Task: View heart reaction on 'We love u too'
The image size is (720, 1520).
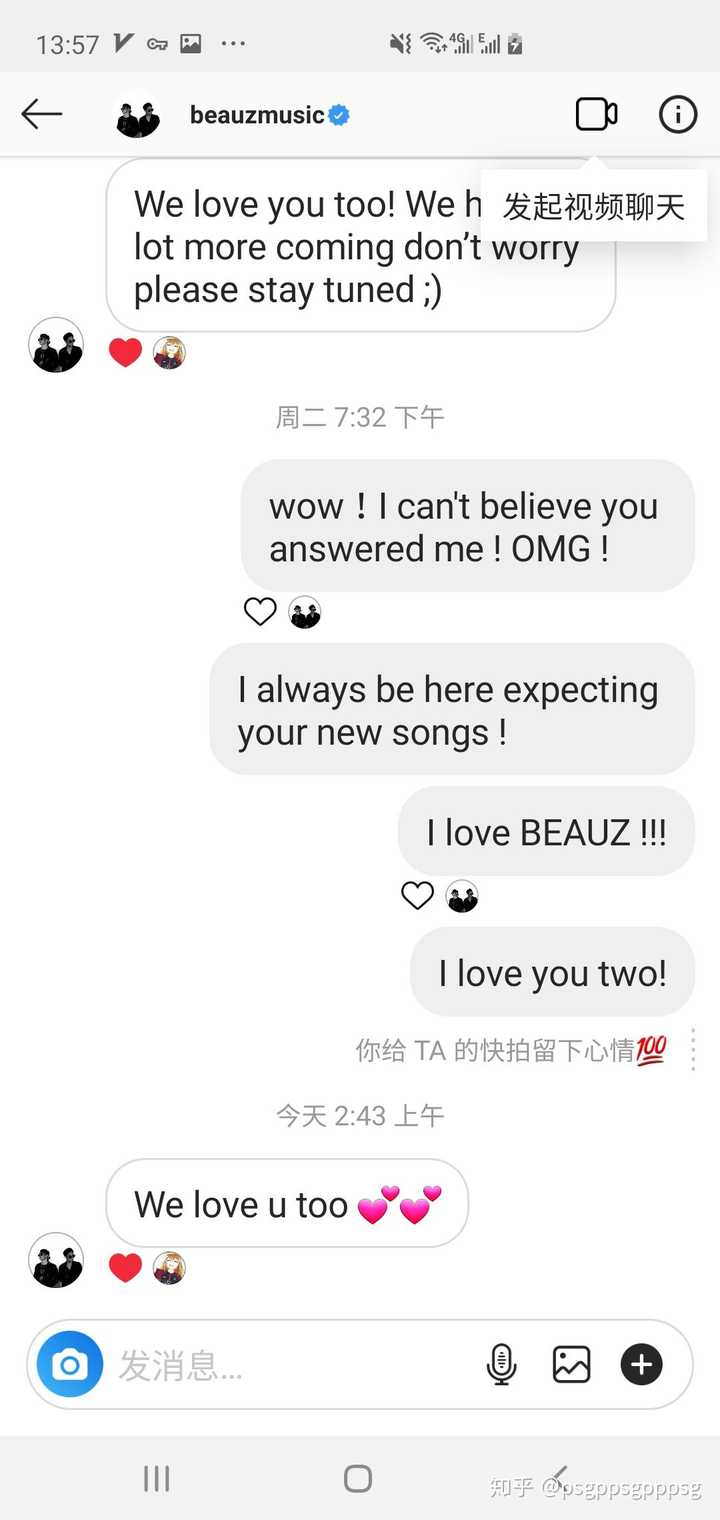Action: pos(125,1268)
